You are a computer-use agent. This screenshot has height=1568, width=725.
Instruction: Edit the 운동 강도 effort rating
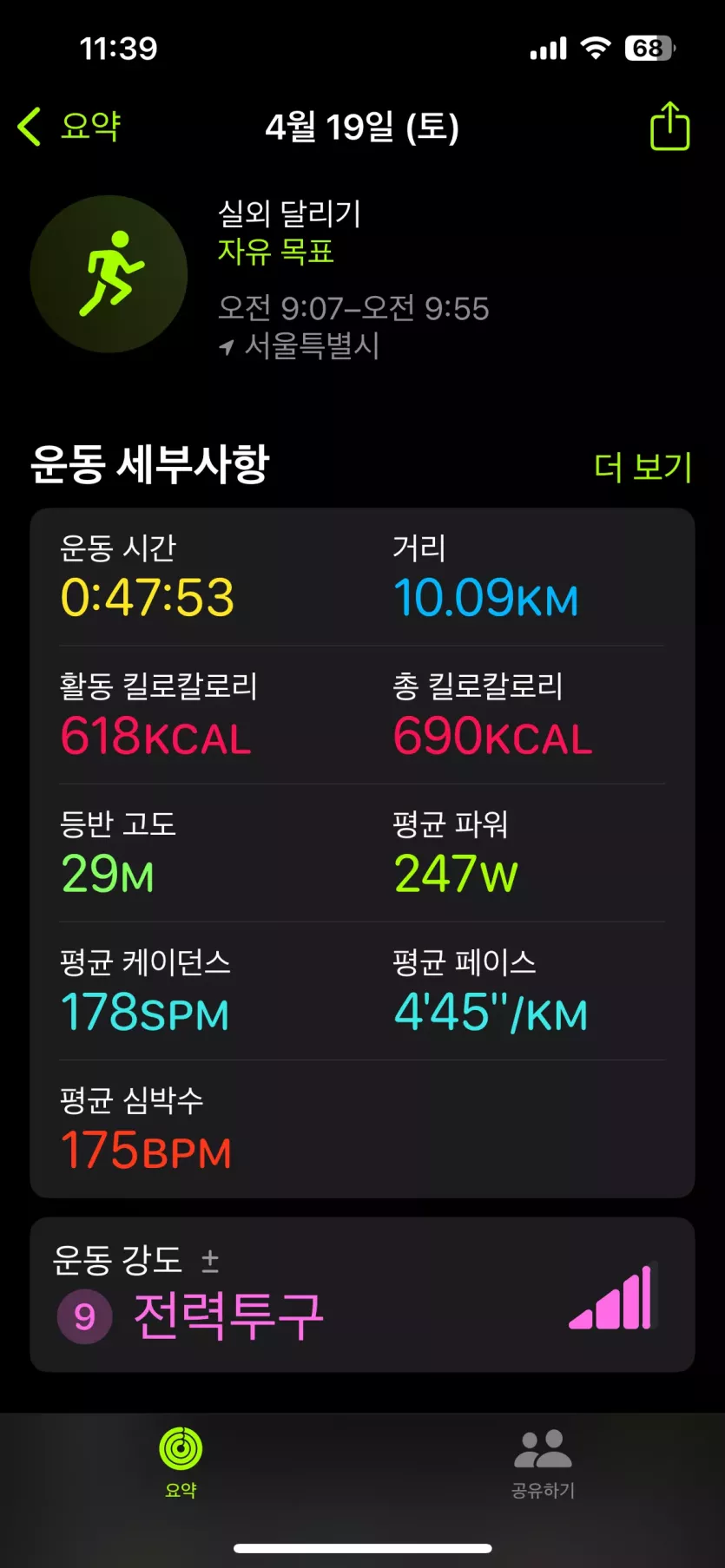(x=362, y=1295)
